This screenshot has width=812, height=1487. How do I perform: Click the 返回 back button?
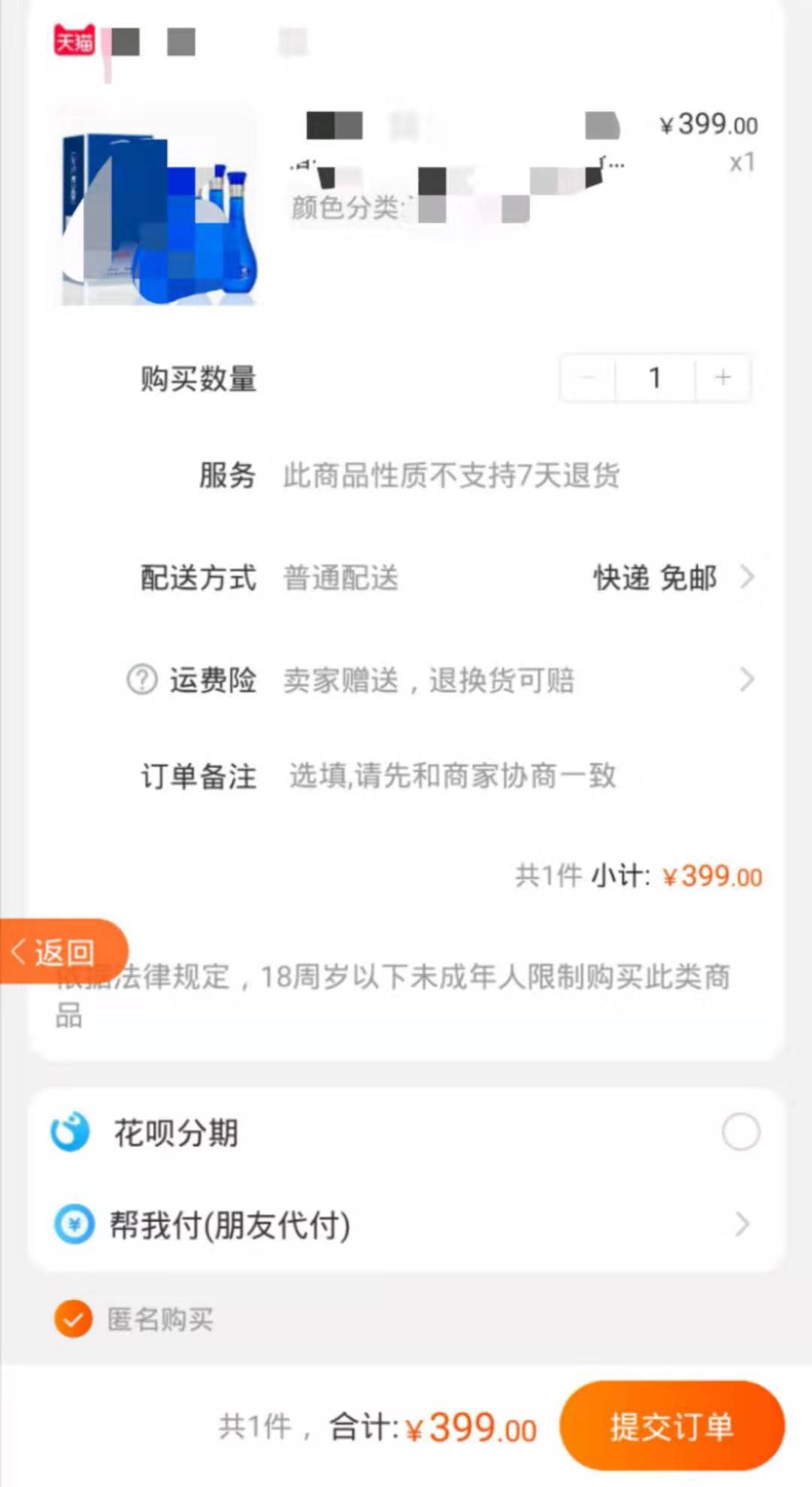coord(56,951)
